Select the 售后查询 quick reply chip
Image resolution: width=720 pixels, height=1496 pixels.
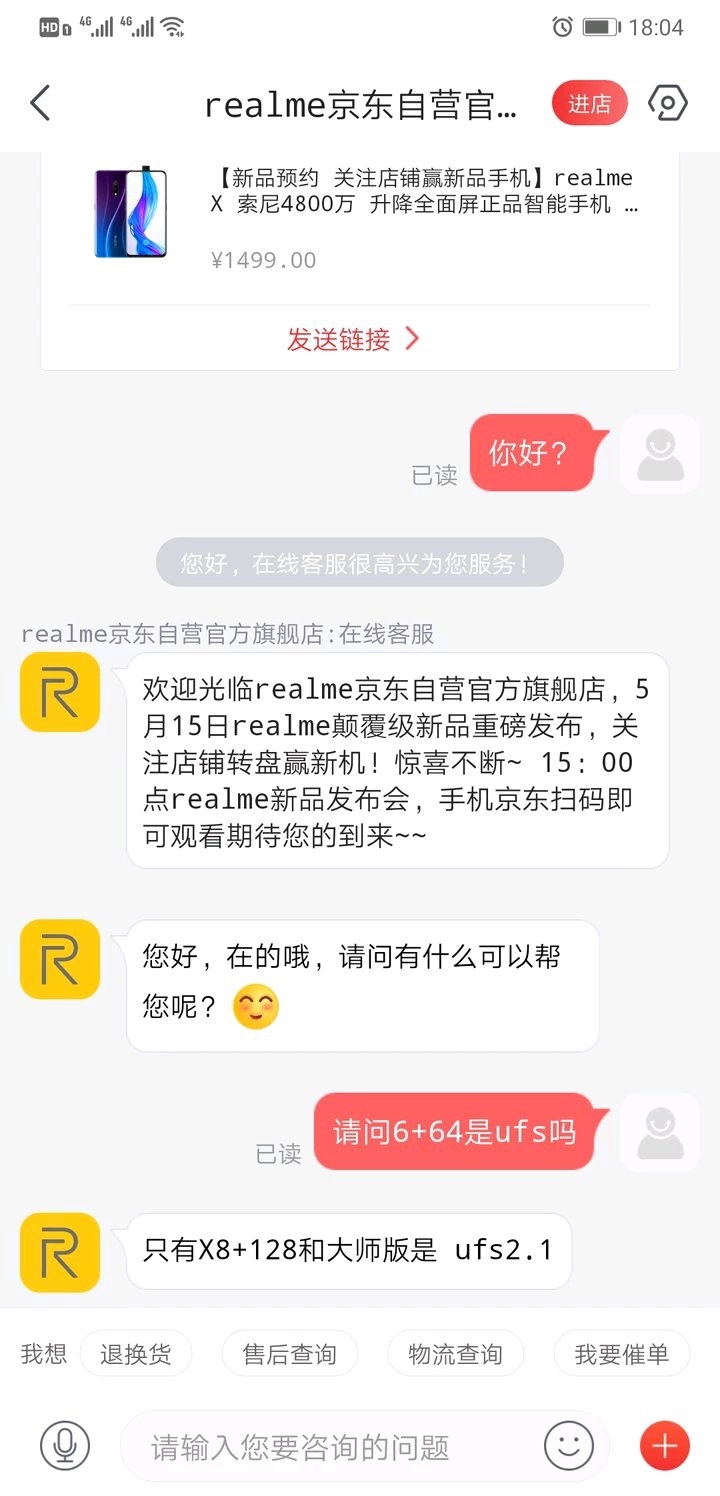(289, 1352)
